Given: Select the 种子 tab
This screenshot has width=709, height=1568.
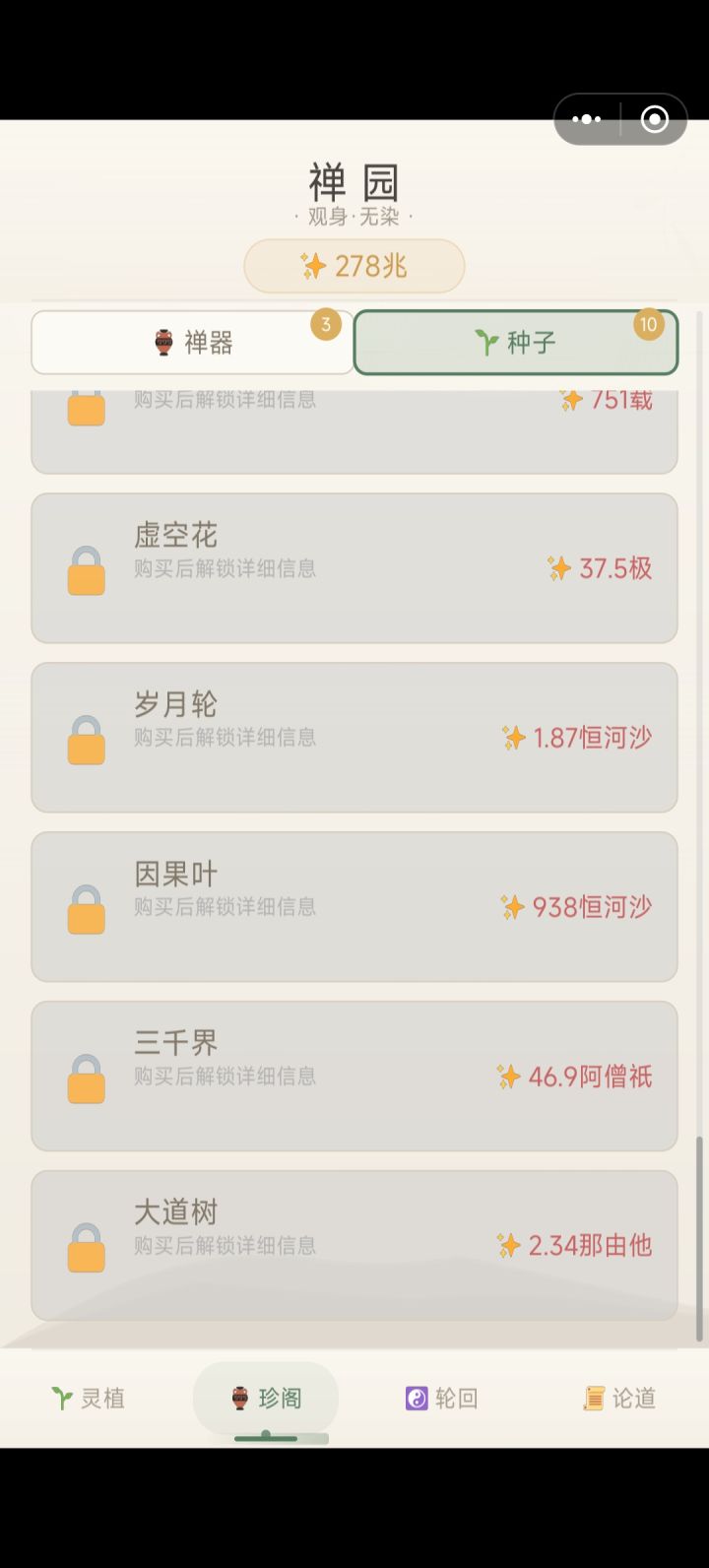Looking at the screenshot, I should click(x=516, y=343).
